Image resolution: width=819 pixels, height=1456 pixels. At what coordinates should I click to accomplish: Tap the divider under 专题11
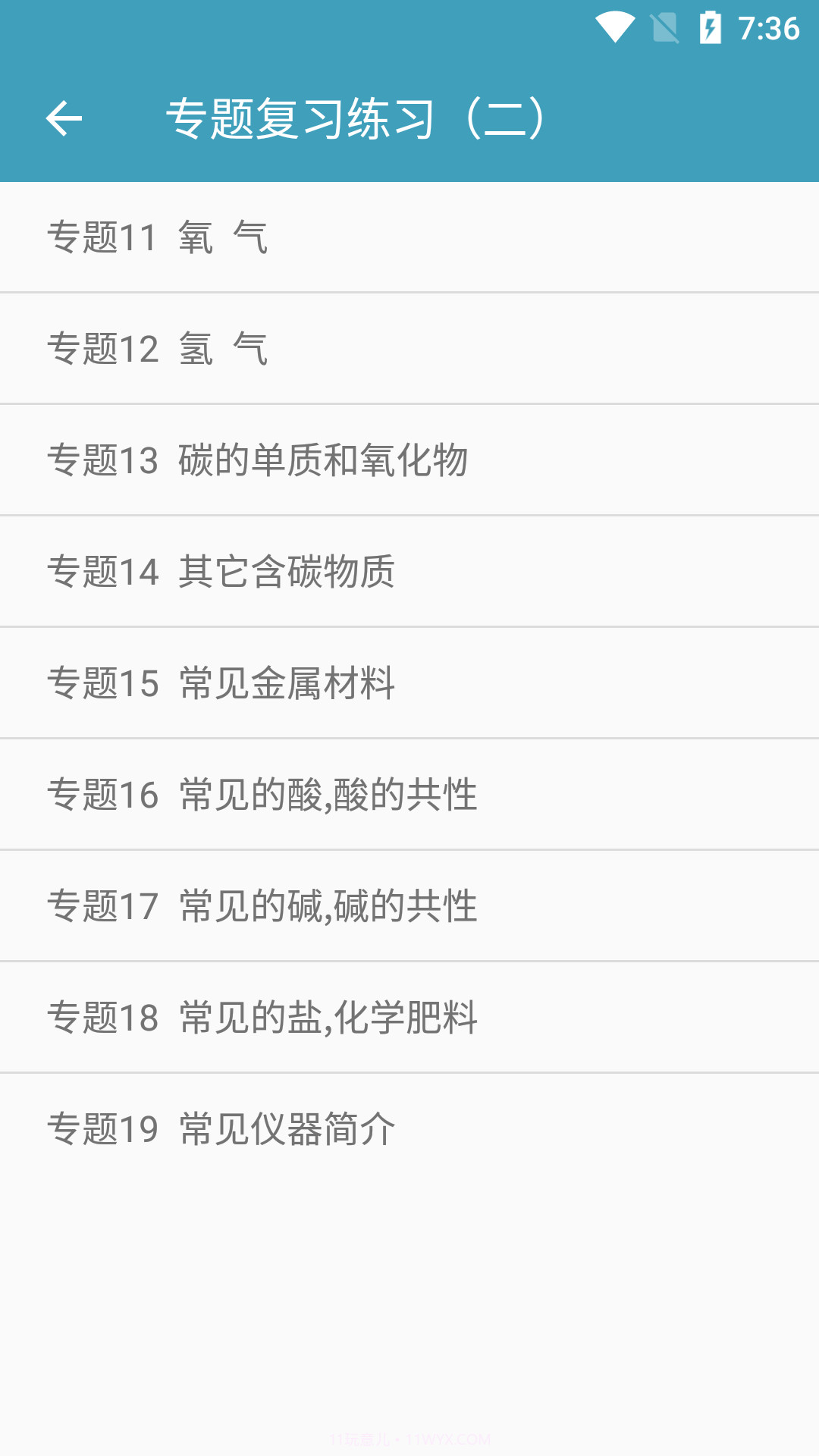pyautogui.click(x=409, y=291)
